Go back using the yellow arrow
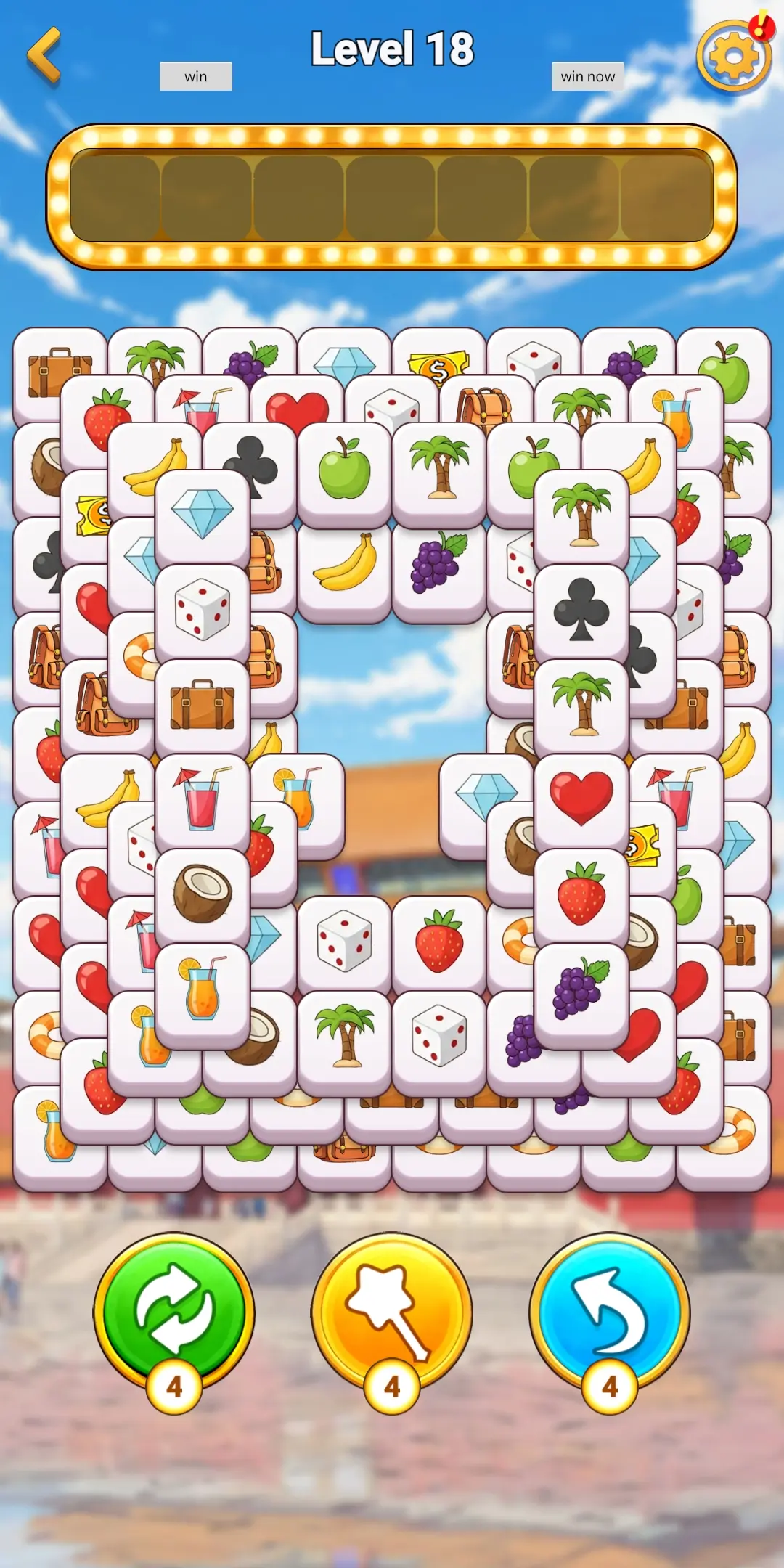The height and width of the screenshot is (1568, 784). click(x=44, y=53)
